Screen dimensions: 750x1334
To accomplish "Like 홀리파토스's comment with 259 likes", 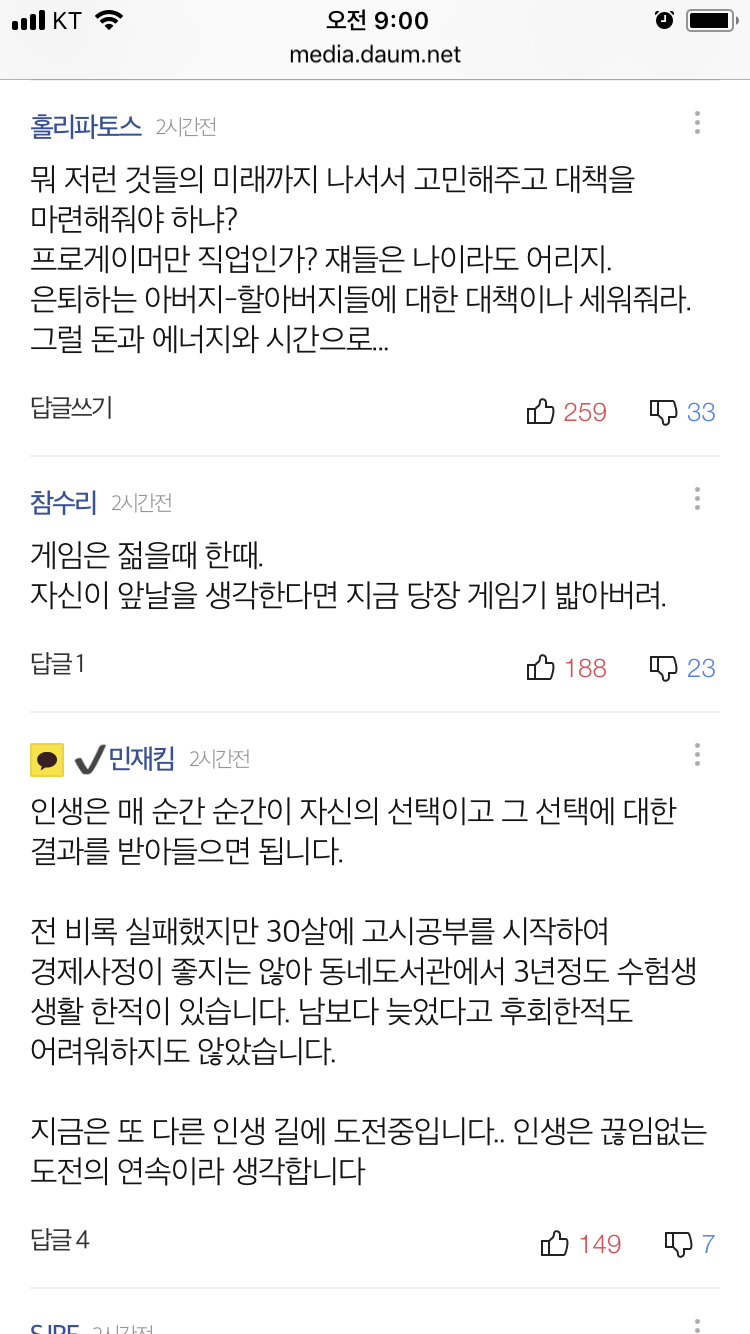I will 566,412.
